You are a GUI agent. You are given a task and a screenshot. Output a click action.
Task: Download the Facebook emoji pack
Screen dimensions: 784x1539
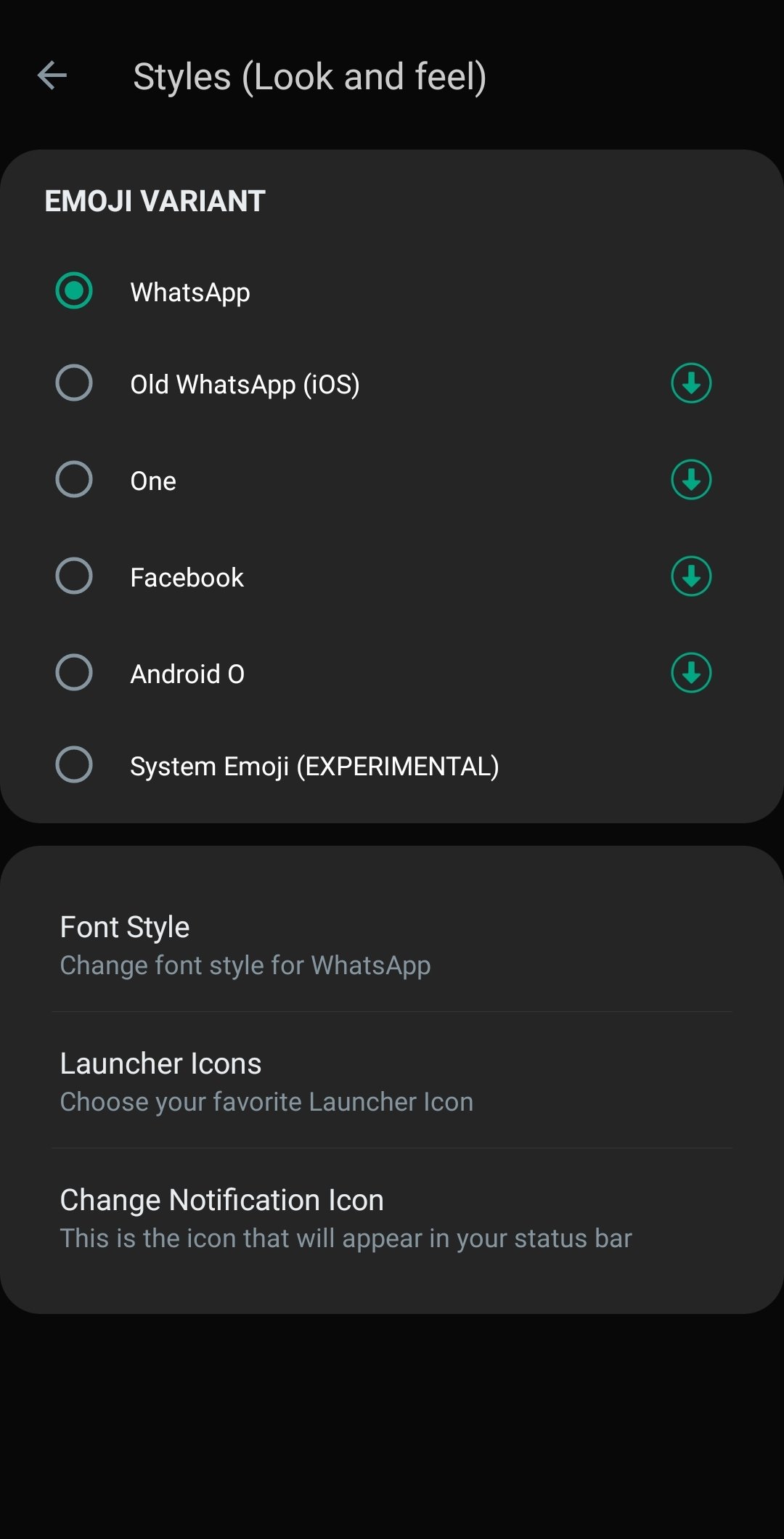(x=690, y=576)
